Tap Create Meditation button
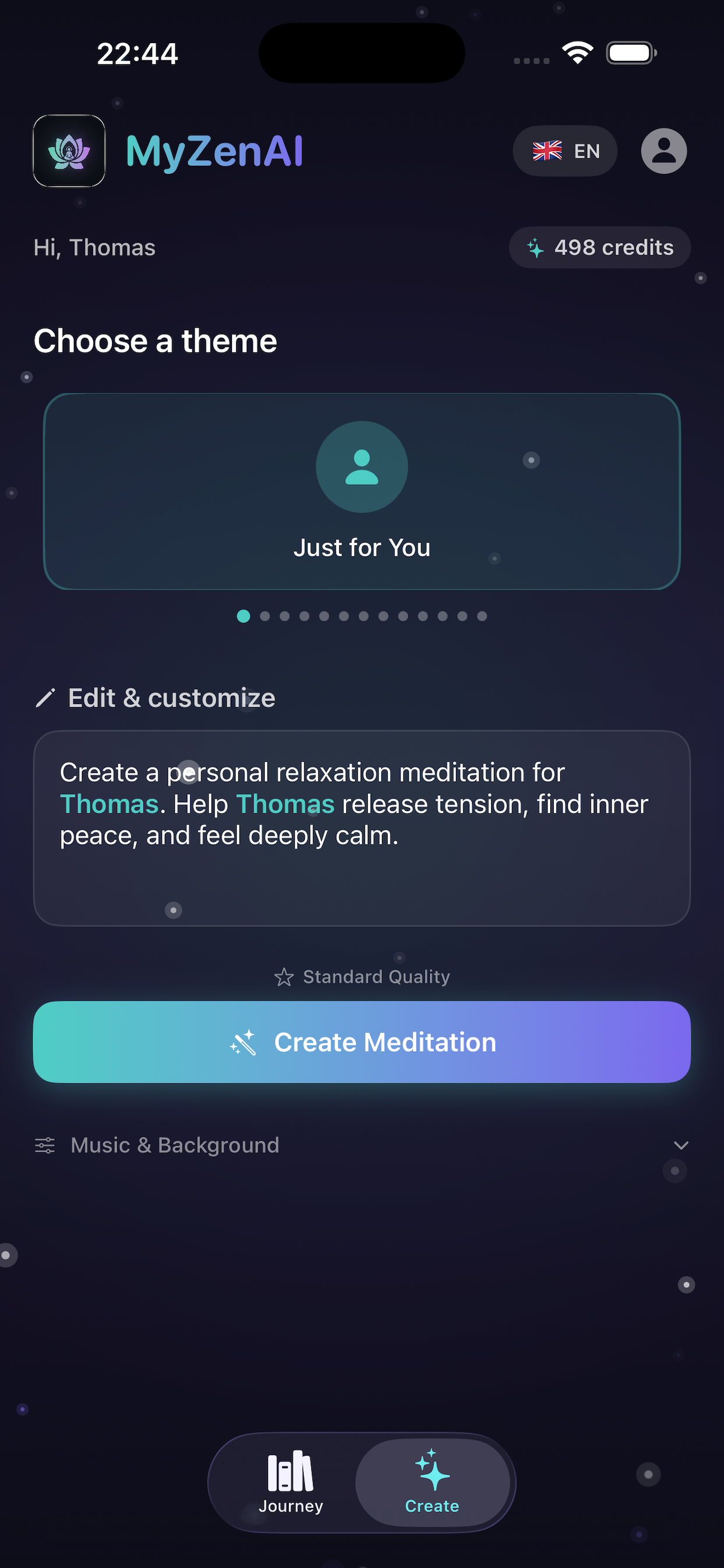This screenshot has width=724, height=1568. [x=362, y=1042]
